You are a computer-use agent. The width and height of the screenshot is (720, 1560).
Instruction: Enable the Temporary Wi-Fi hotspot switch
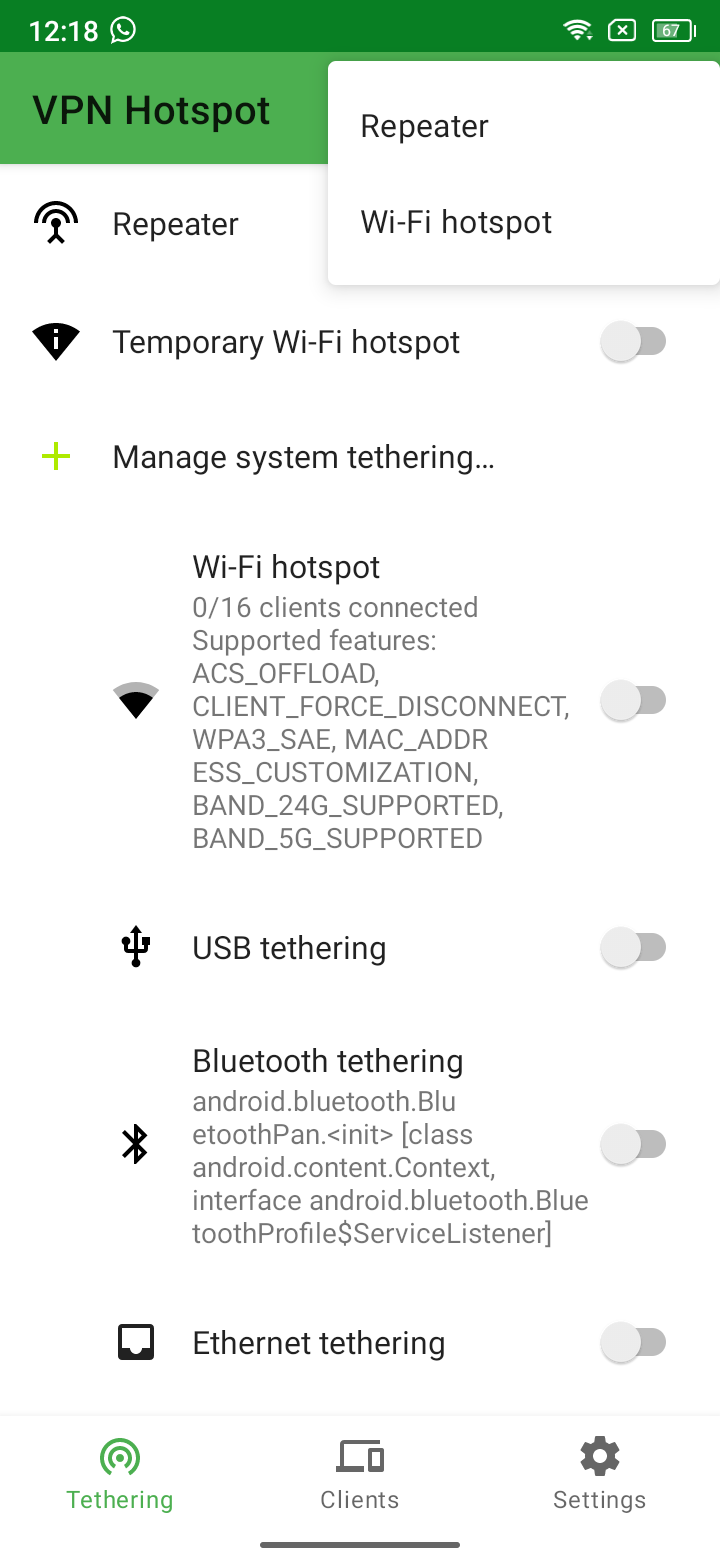(634, 342)
